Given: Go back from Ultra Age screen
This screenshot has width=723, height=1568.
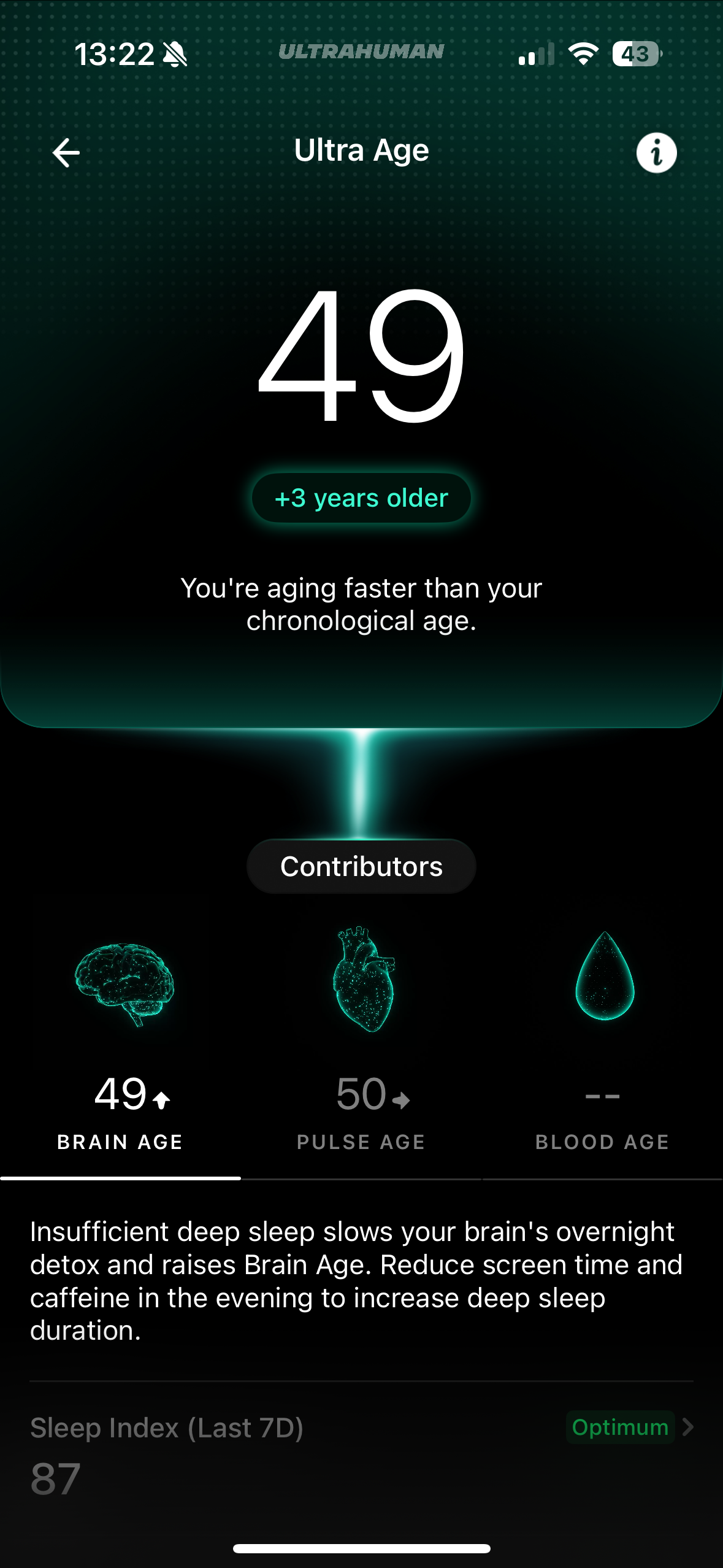Looking at the screenshot, I should pos(66,153).
